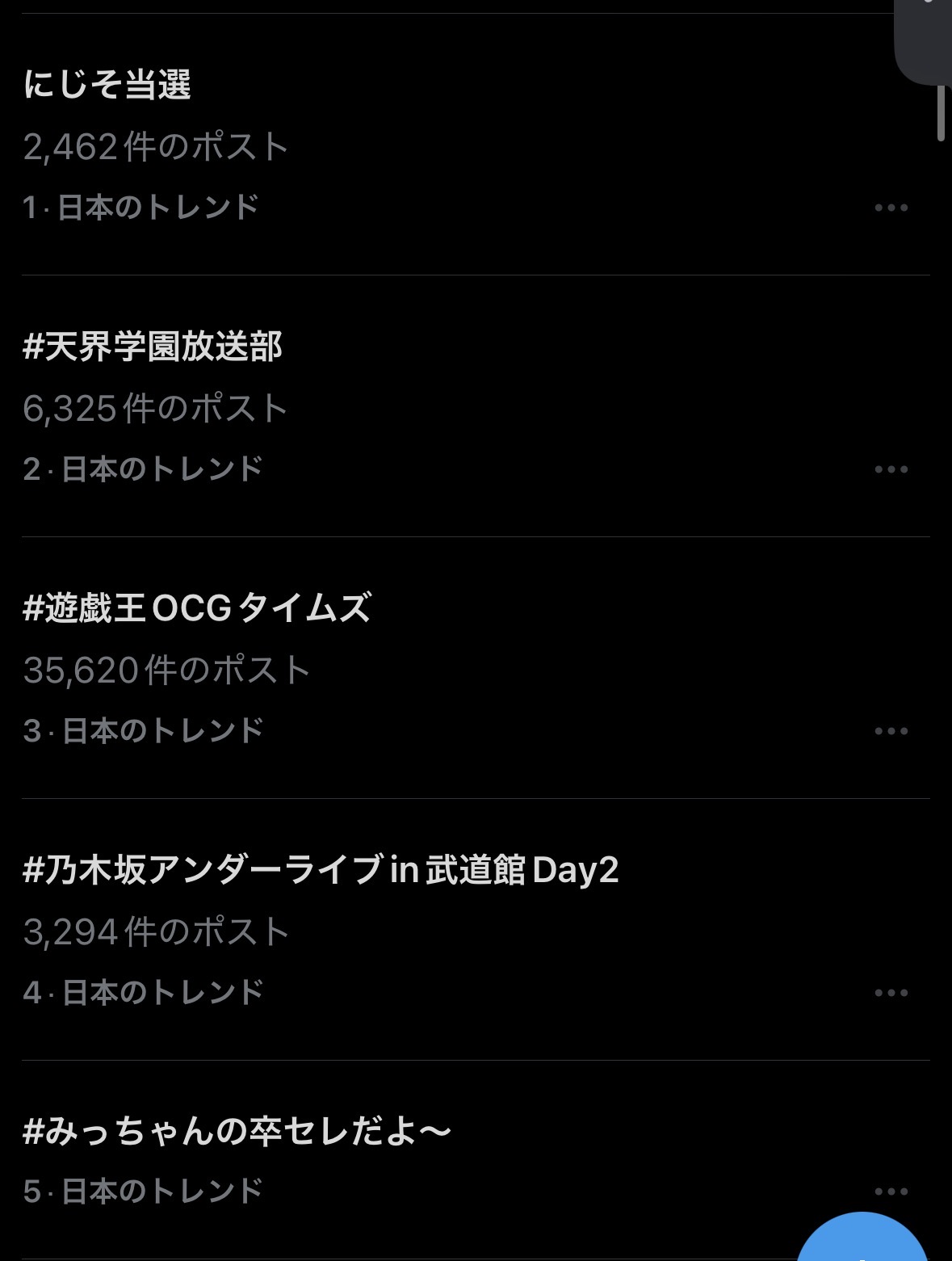Open more options for にじそ当選

pos(891,208)
